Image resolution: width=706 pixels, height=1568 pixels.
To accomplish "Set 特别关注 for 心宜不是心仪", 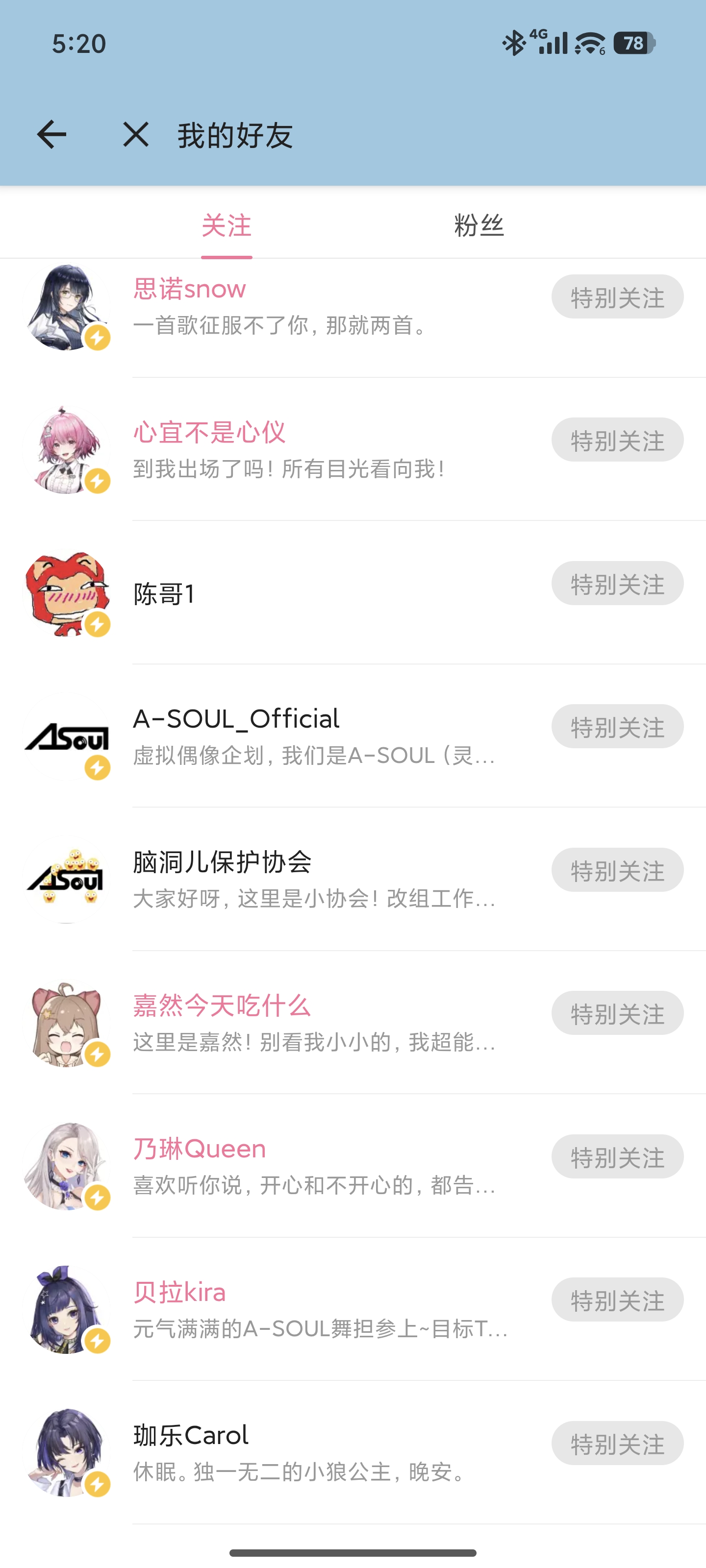I will pos(617,440).
